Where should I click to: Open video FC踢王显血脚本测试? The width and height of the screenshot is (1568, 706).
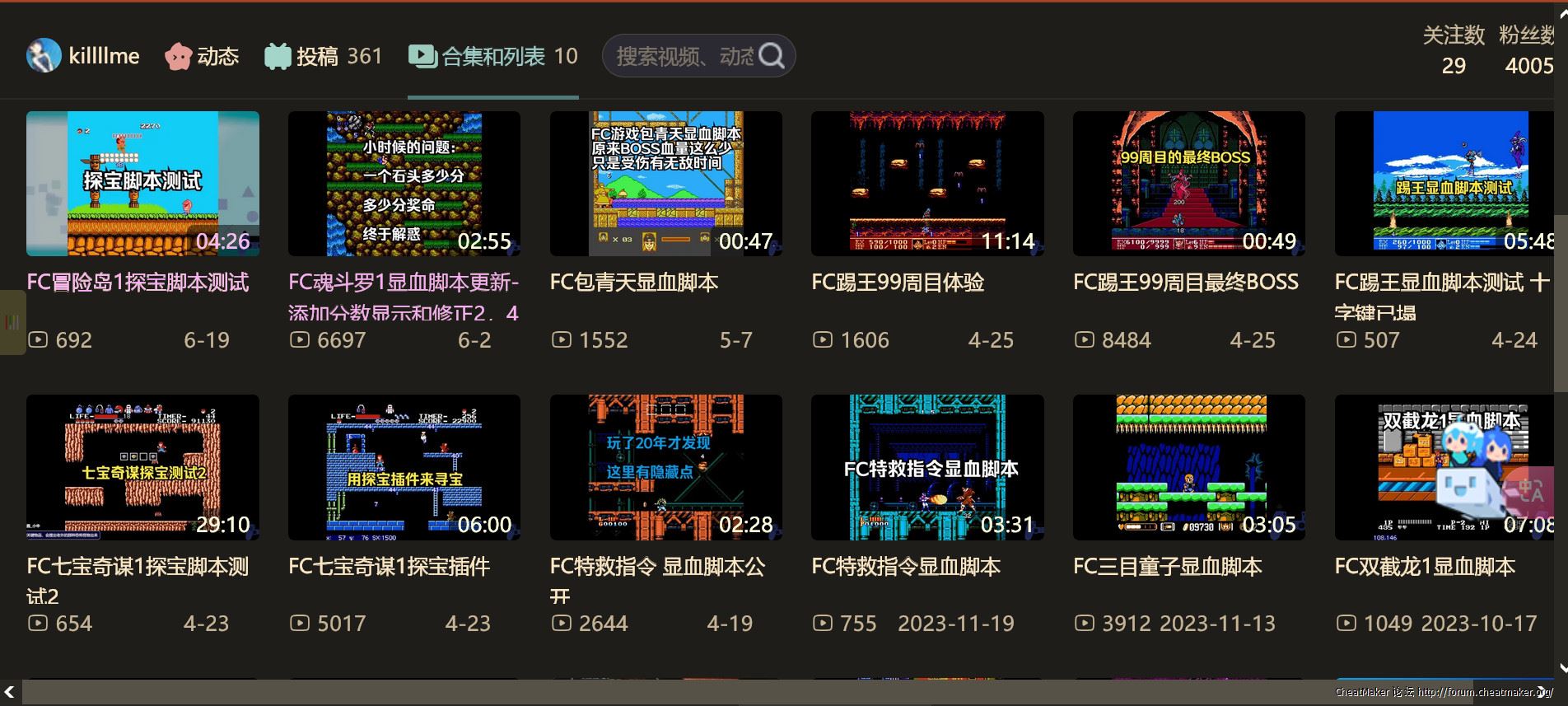pyautogui.click(x=1443, y=184)
